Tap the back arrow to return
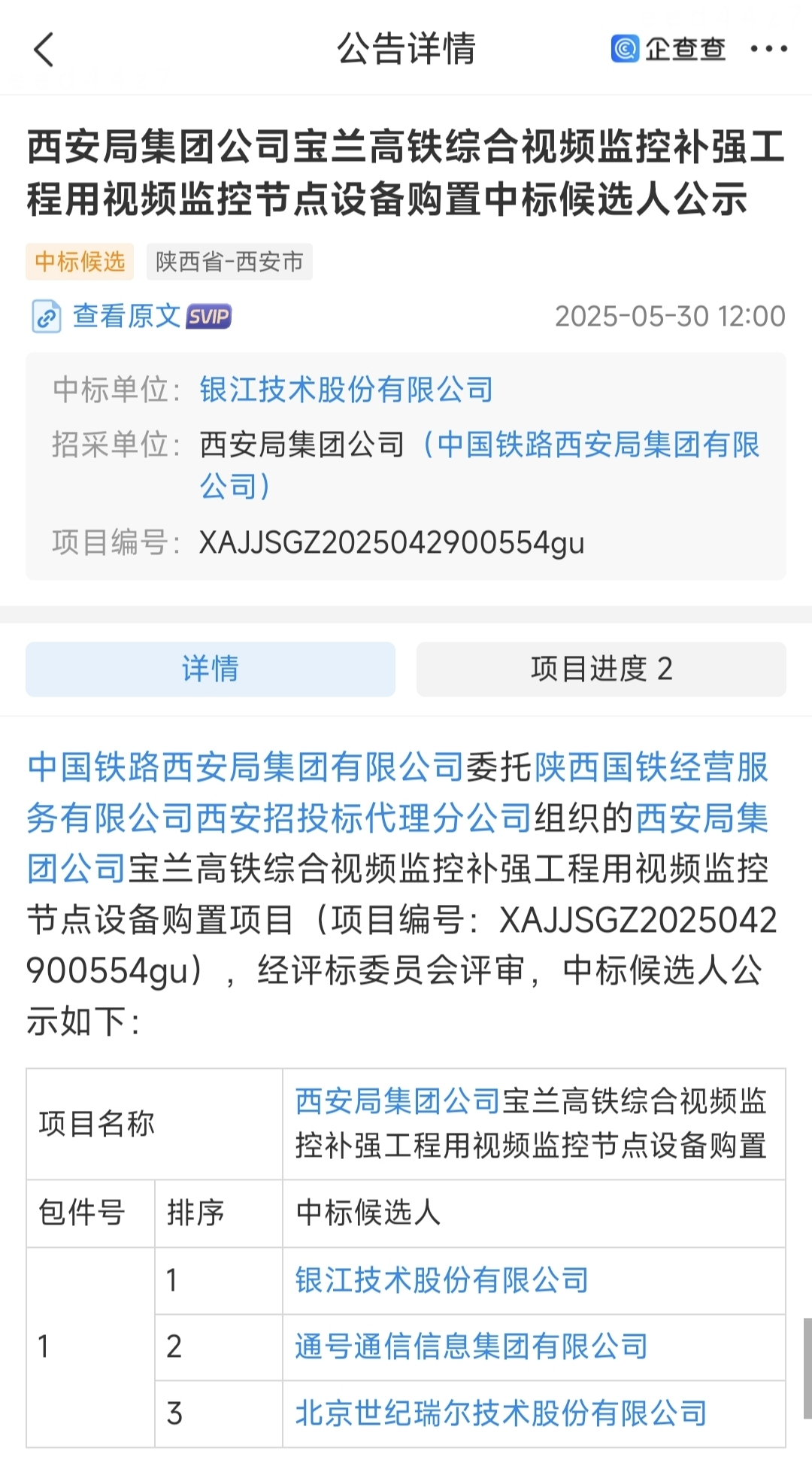This screenshot has height=1460, width=812. tap(43, 50)
